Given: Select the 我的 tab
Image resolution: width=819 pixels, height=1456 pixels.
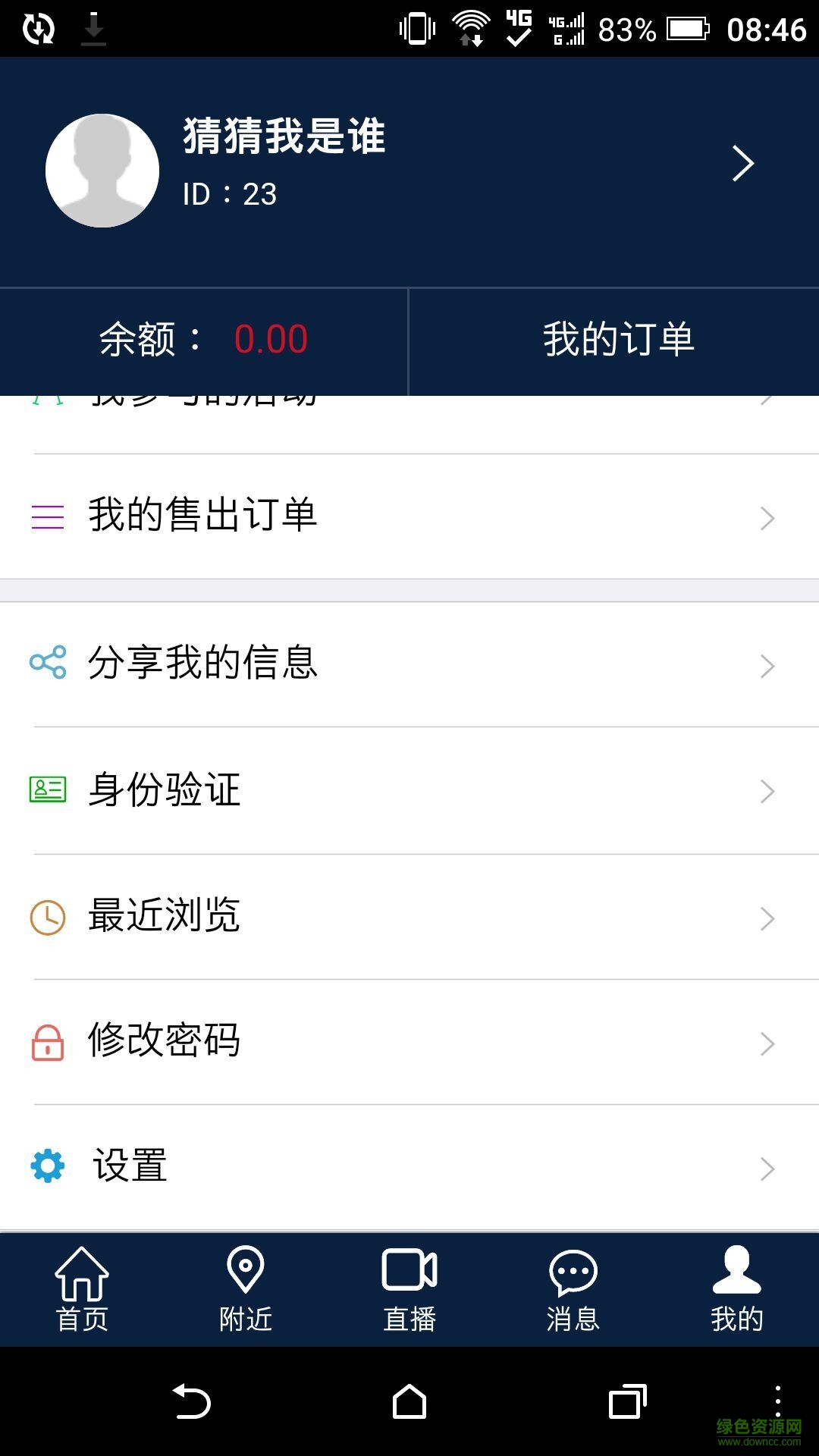Looking at the screenshot, I should click(736, 1289).
